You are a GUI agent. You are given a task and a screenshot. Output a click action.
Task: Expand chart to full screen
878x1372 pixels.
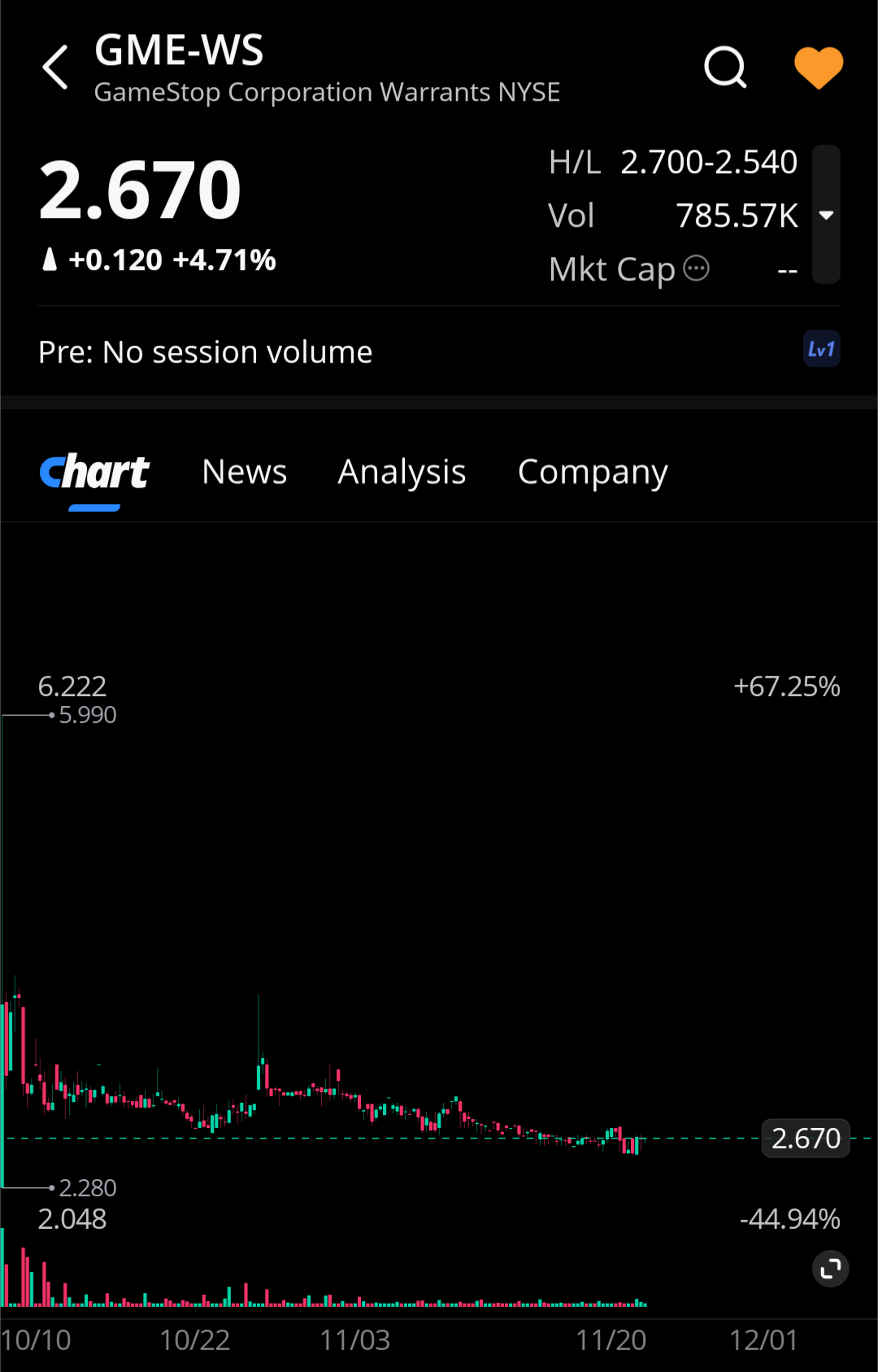click(830, 1269)
